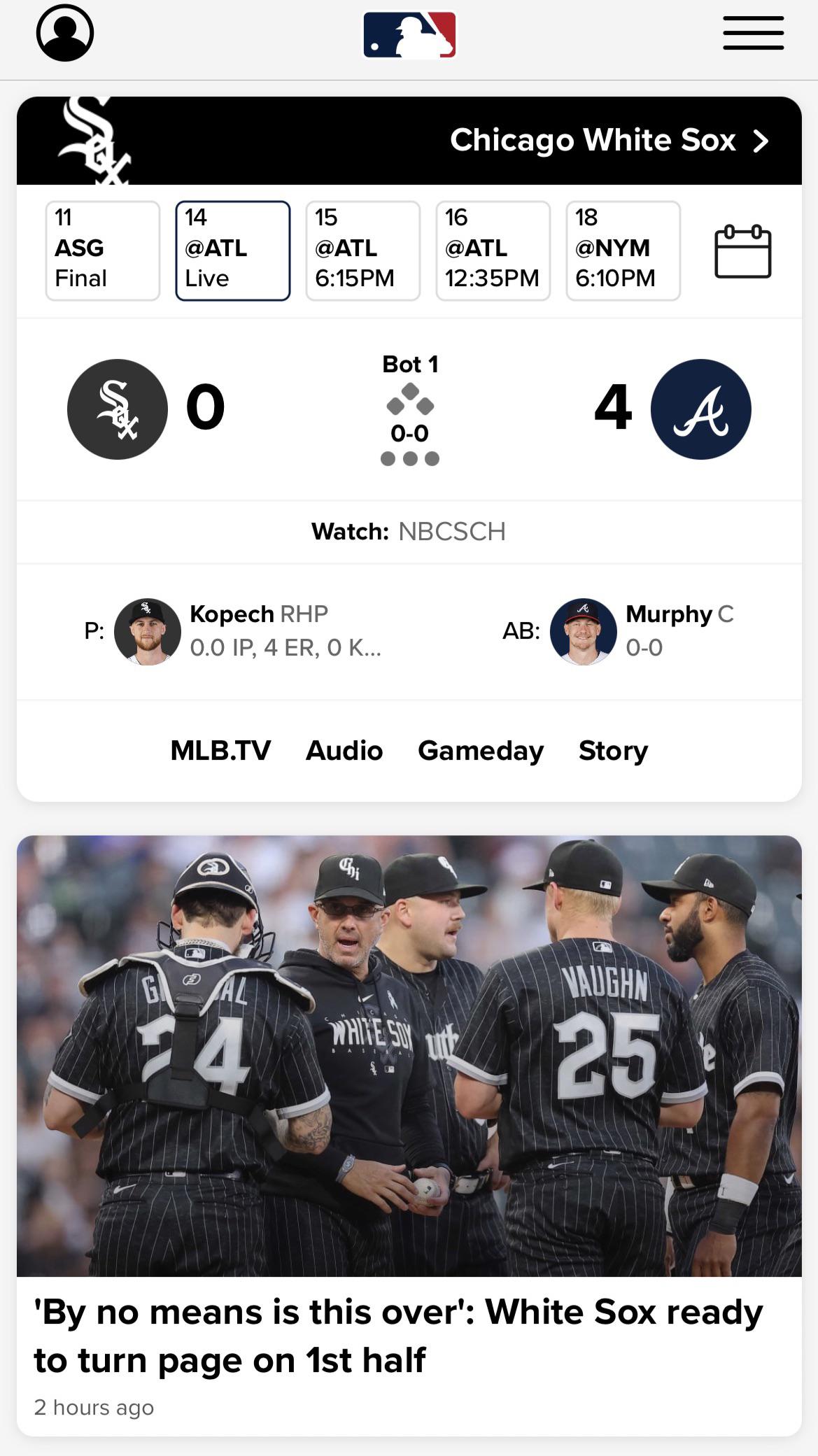Image resolution: width=818 pixels, height=1456 pixels.
Task: Select the 16th game at 12:35PM
Action: tap(493, 250)
